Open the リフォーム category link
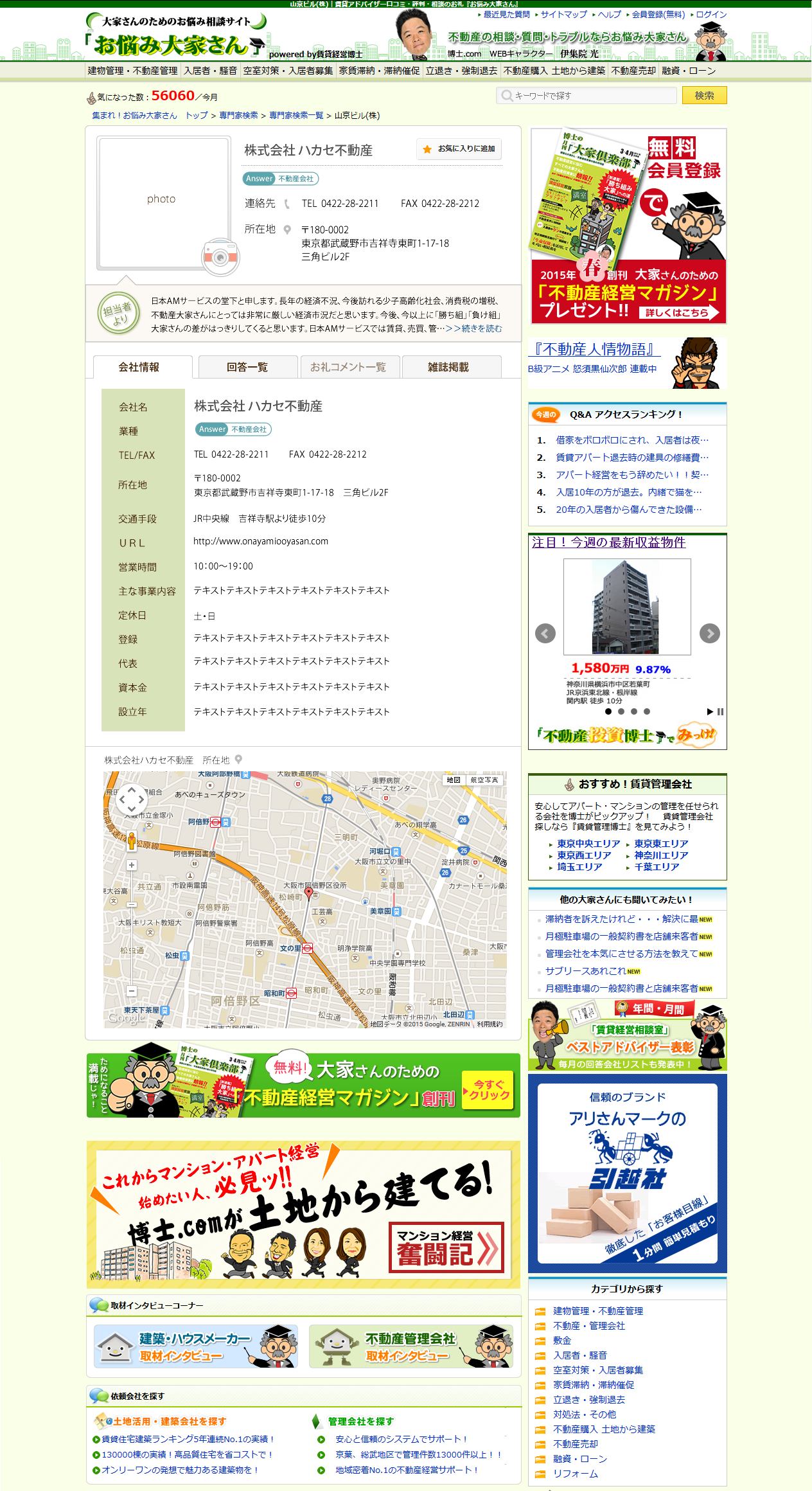The image size is (812, 1491). [575, 1474]
